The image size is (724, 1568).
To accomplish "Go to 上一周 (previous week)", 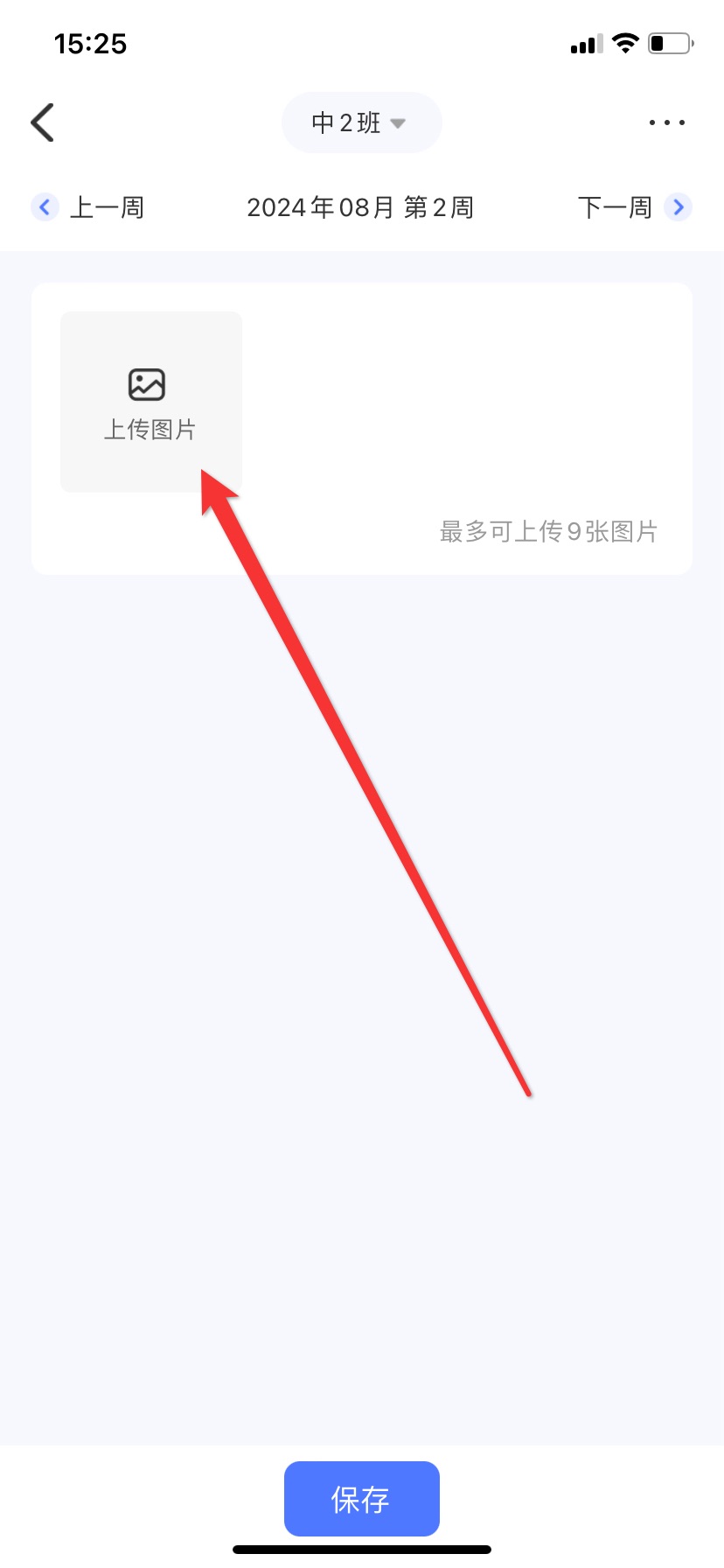I will [88, 207].
